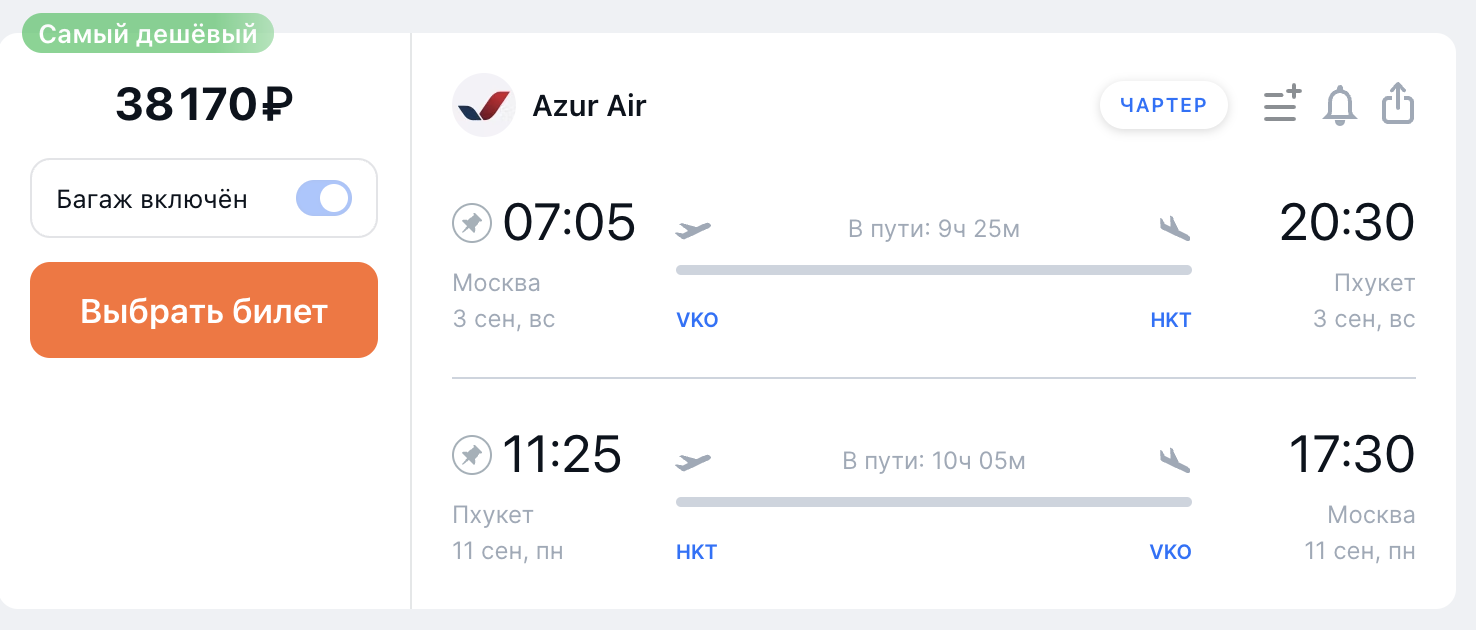Pin the 11:25 Phuket return flight
1476x630 pixels.
click(472, 455)
